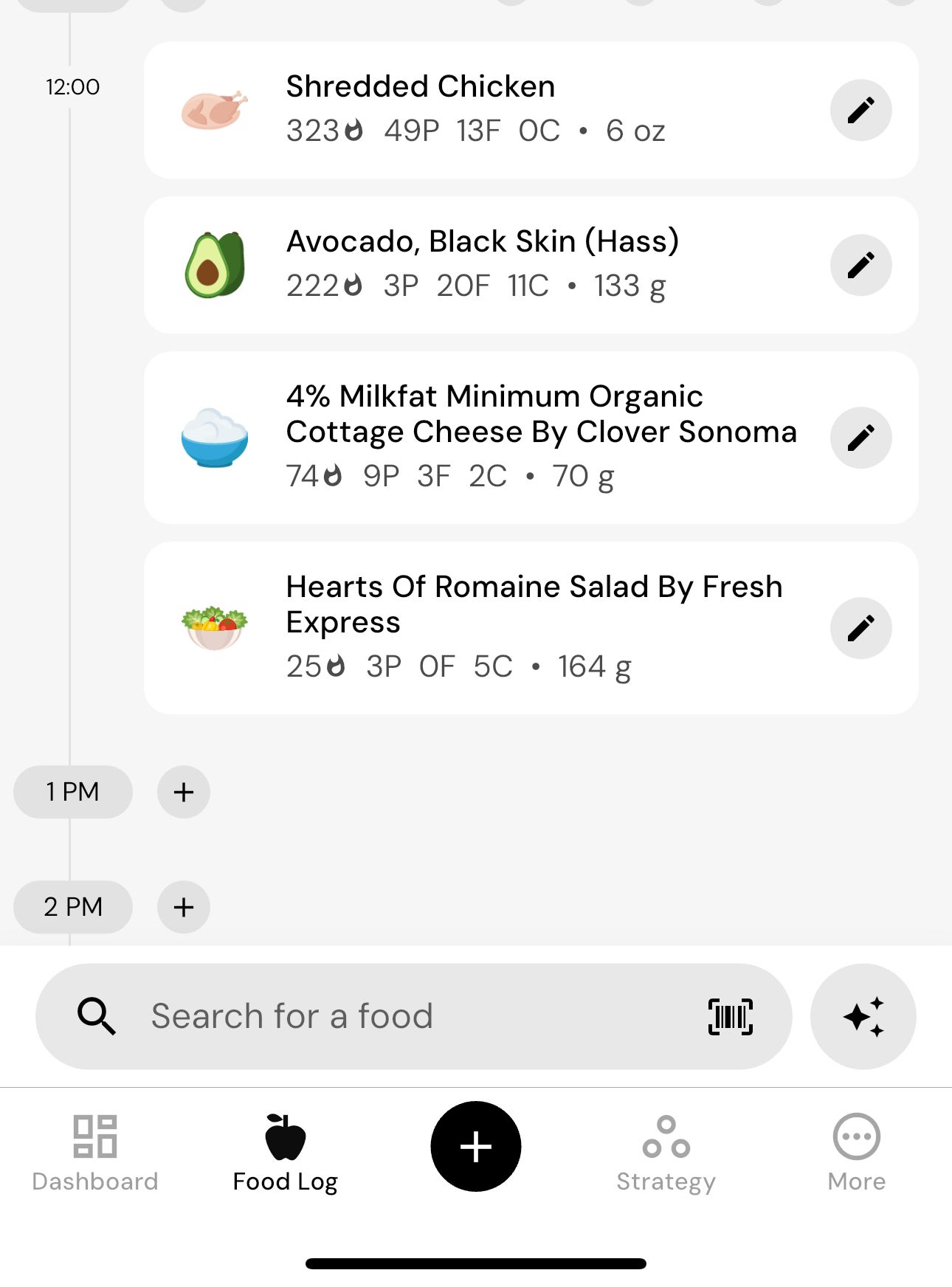The image size is (952, 1287).
Task: Edit the Avocado, Black Skin (Hass) entry
Action: (860, 265)
